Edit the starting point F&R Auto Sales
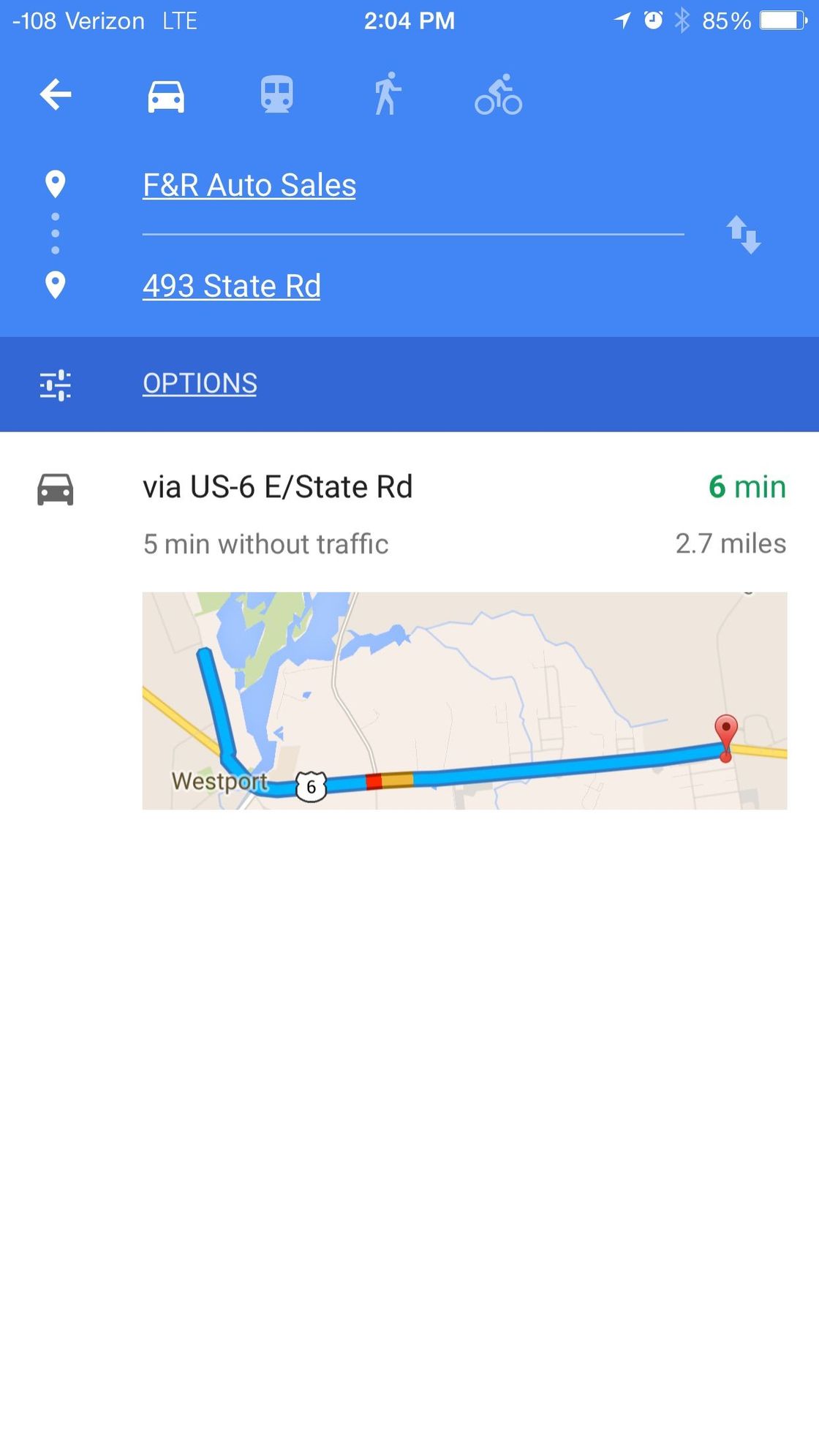Screen dimensions: 819x1456 (249, 185)
